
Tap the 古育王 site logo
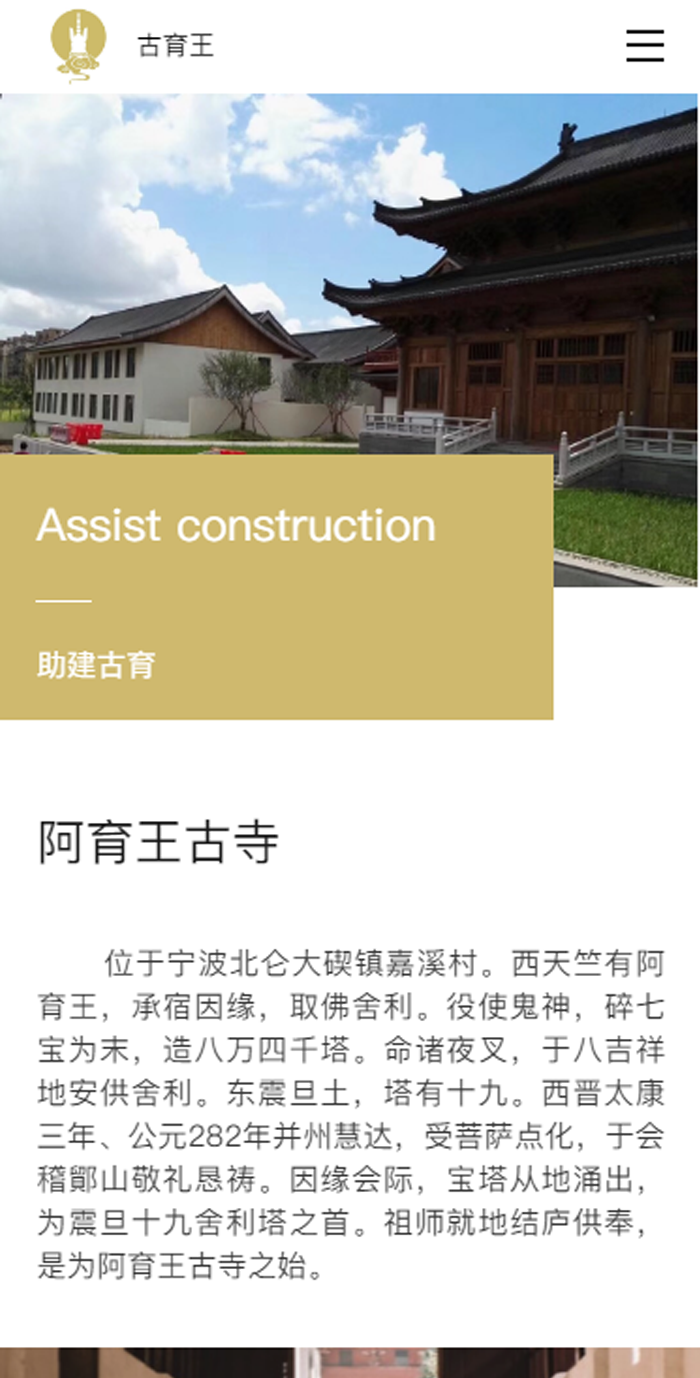[x=79, y=45]
